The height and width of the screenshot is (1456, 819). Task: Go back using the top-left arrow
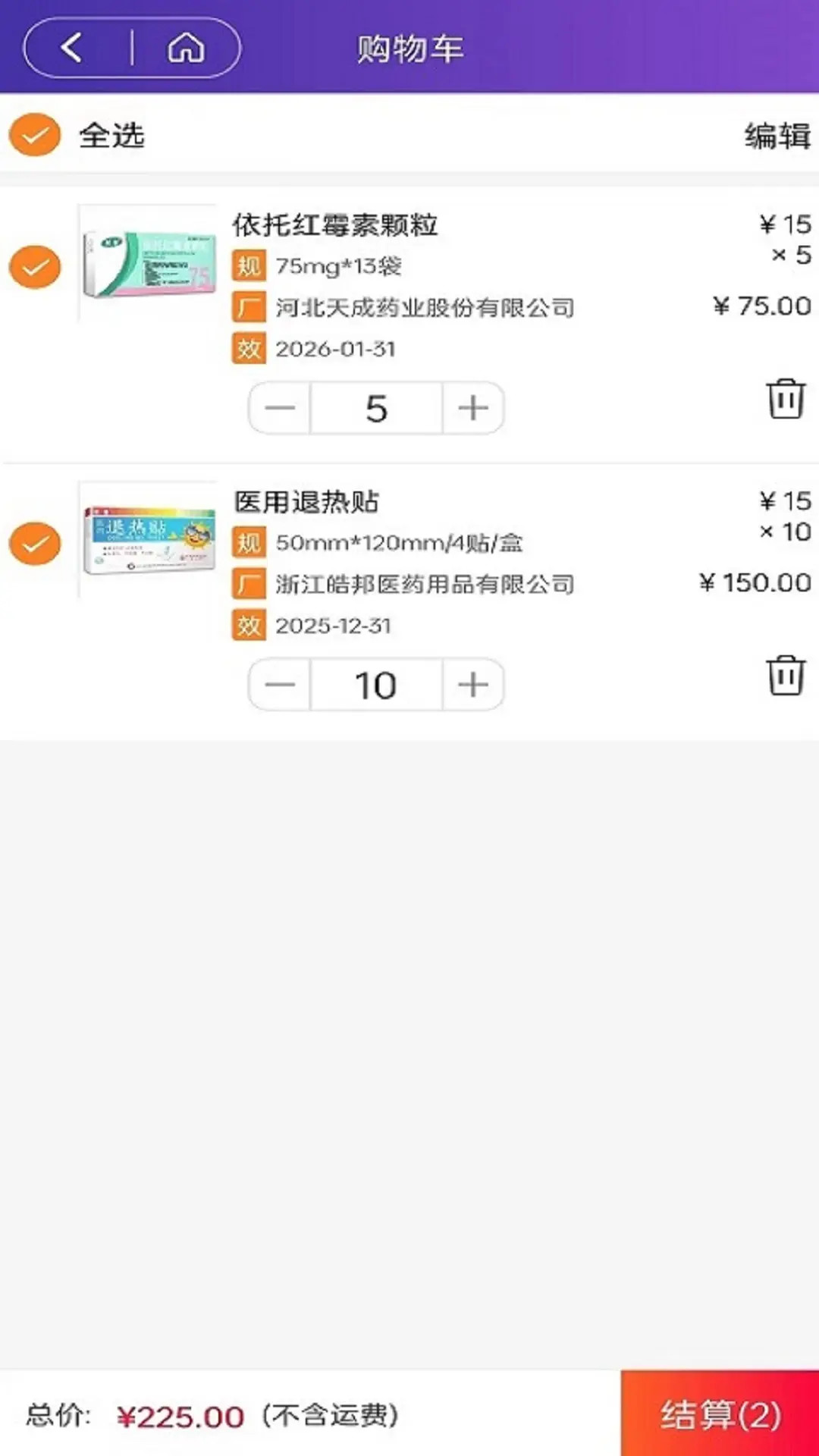[72, 48]
